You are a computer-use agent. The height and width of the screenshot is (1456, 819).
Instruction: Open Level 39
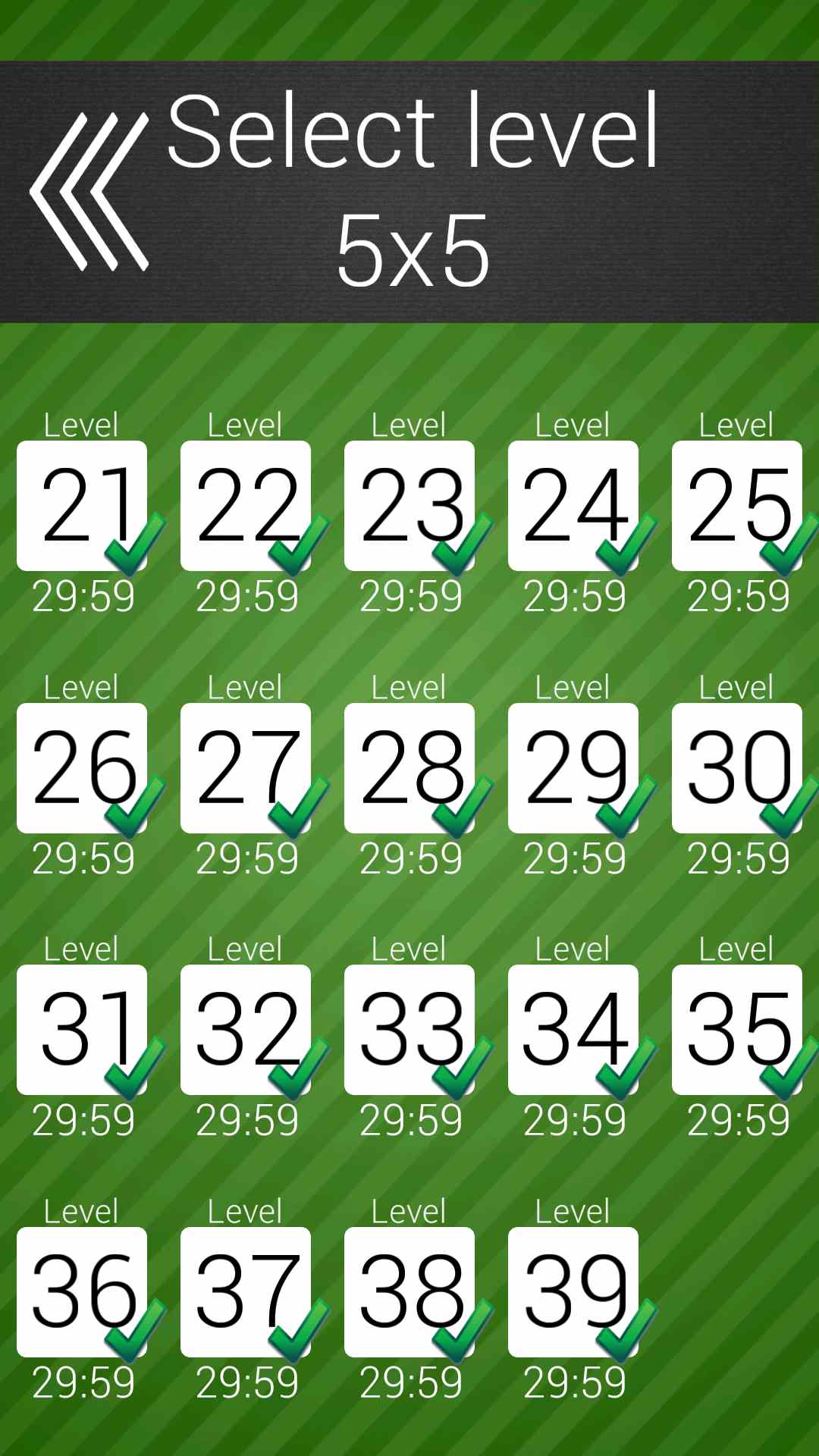573,1291
